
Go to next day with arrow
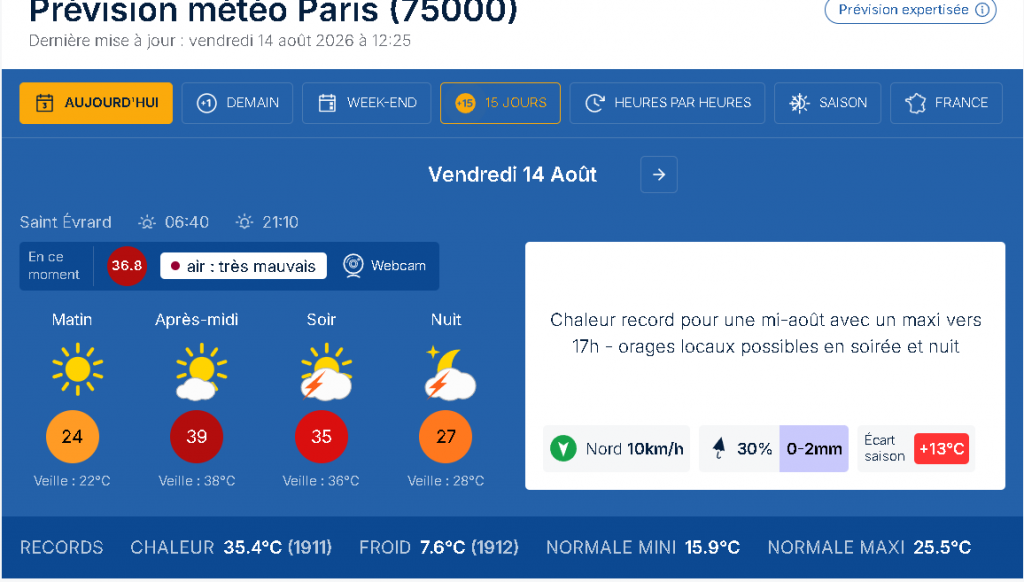click(x=659, y=174)
